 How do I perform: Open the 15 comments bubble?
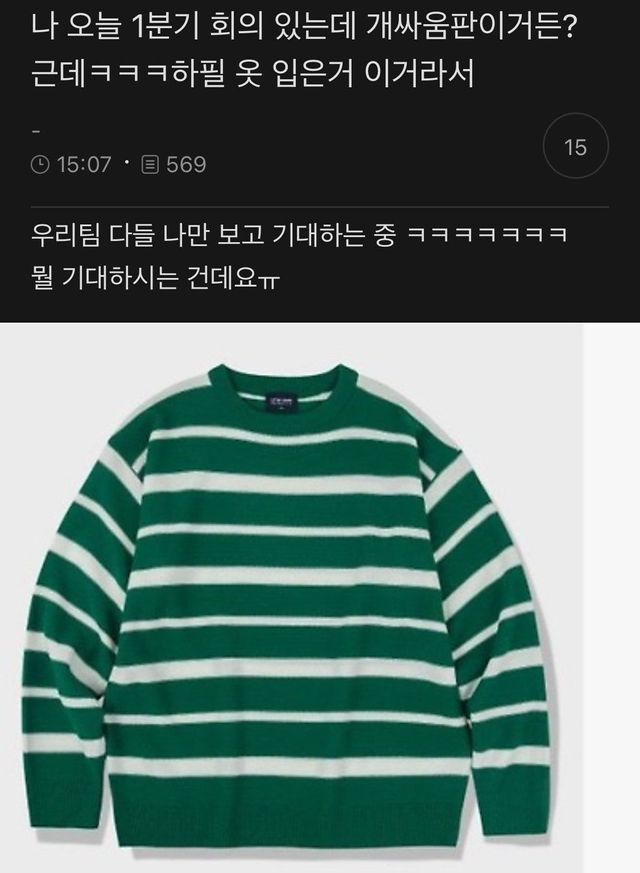pos(575,149)
